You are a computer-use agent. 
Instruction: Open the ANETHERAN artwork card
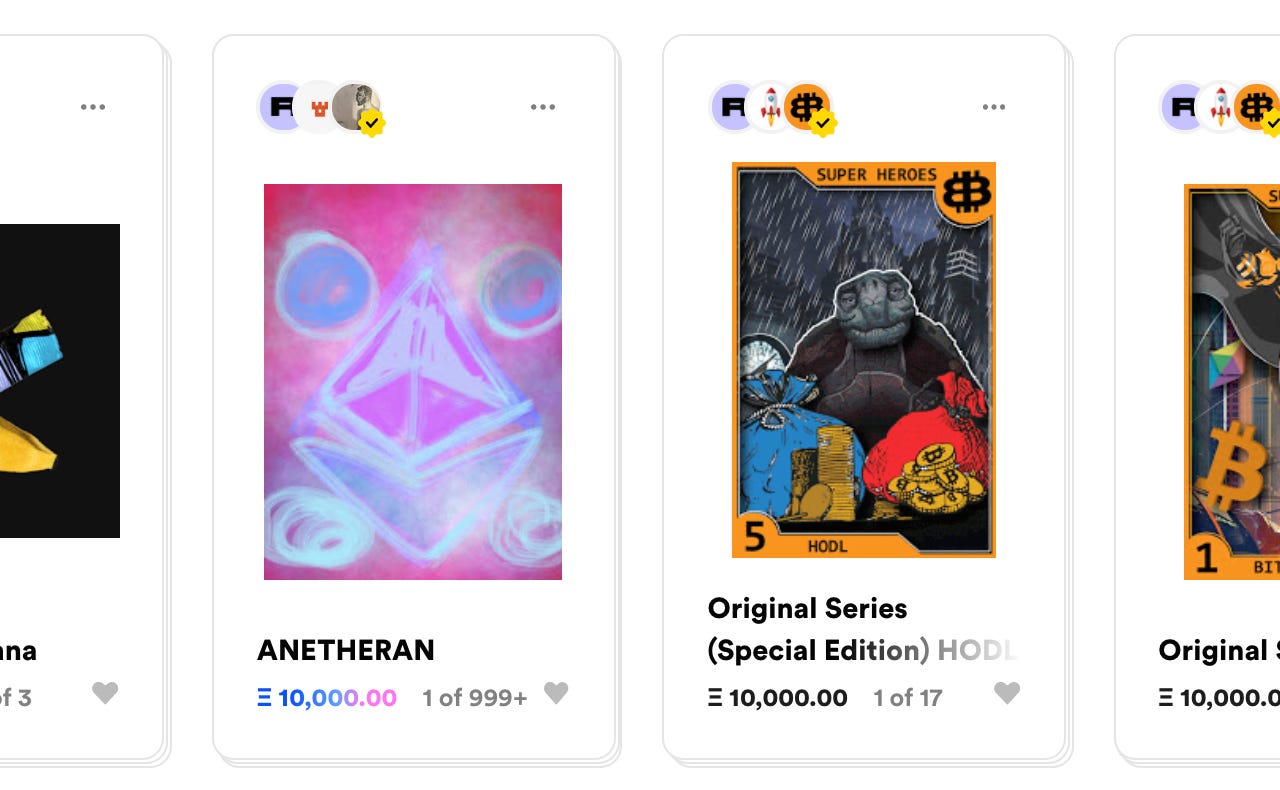click(413, 381)
